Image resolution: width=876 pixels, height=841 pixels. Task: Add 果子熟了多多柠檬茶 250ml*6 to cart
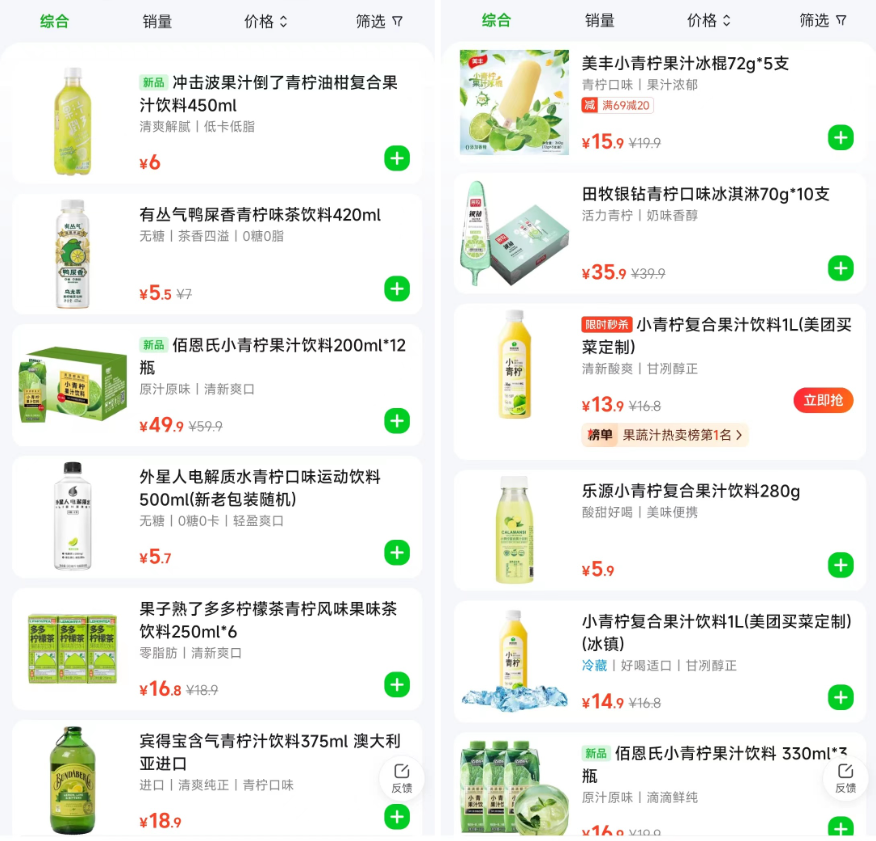click(x=397, y=685)
